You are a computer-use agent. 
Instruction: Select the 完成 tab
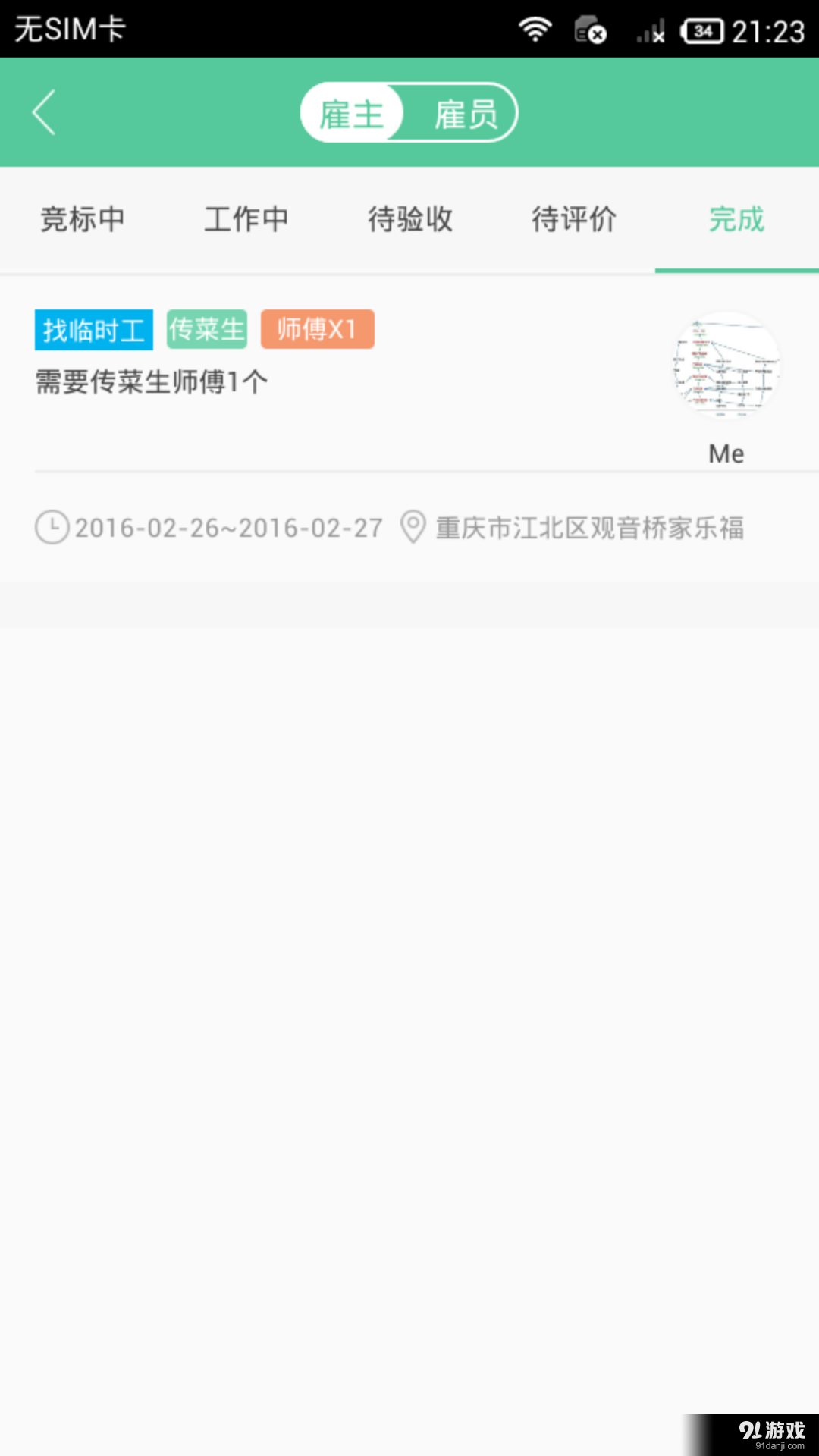coord(736,220)
